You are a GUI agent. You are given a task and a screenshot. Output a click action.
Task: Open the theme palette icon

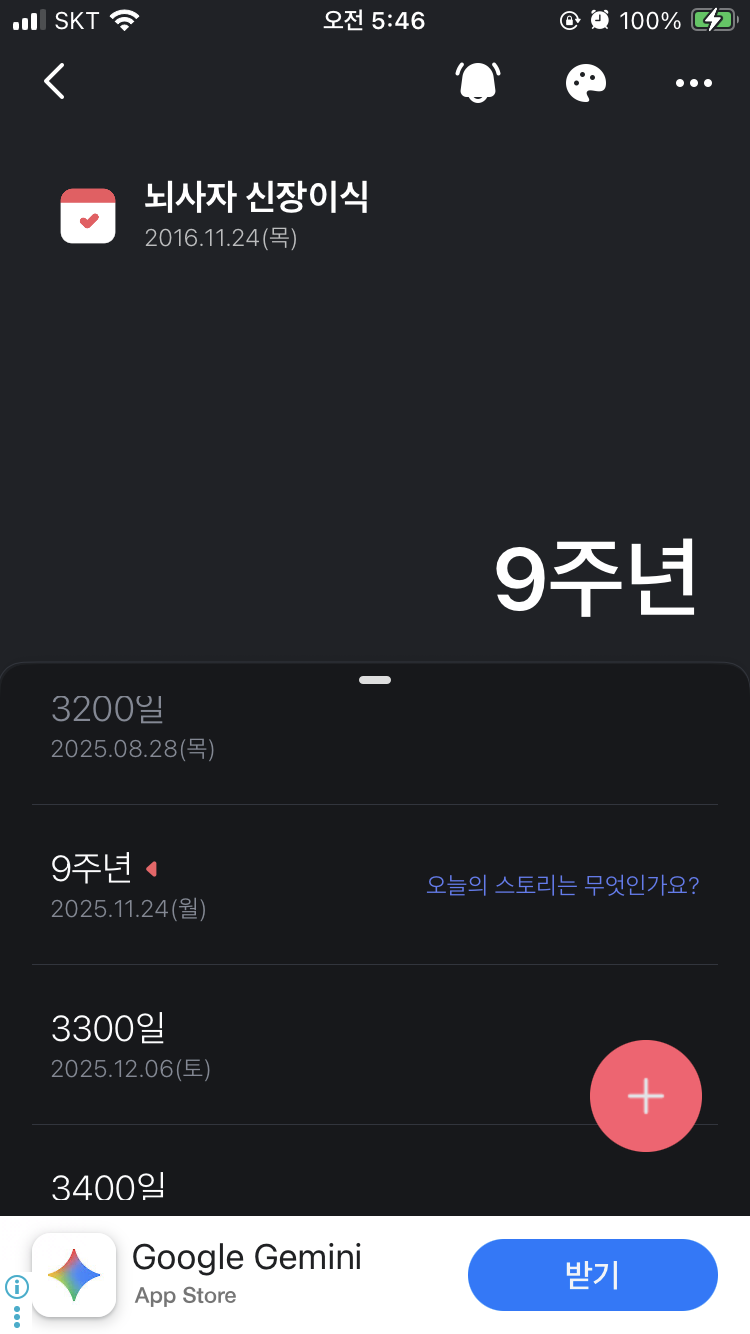[586, 82]
